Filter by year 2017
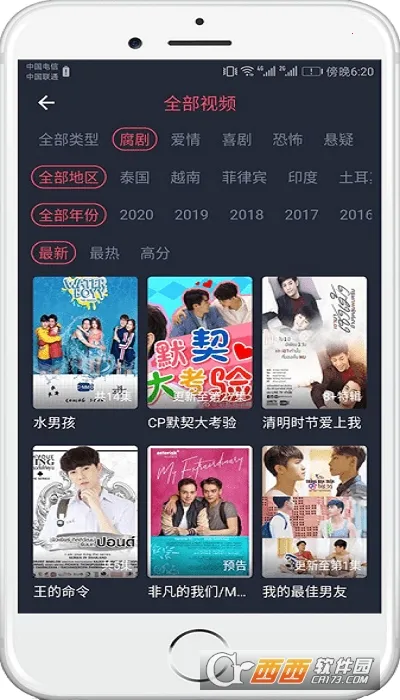 (x=302, y=215)
